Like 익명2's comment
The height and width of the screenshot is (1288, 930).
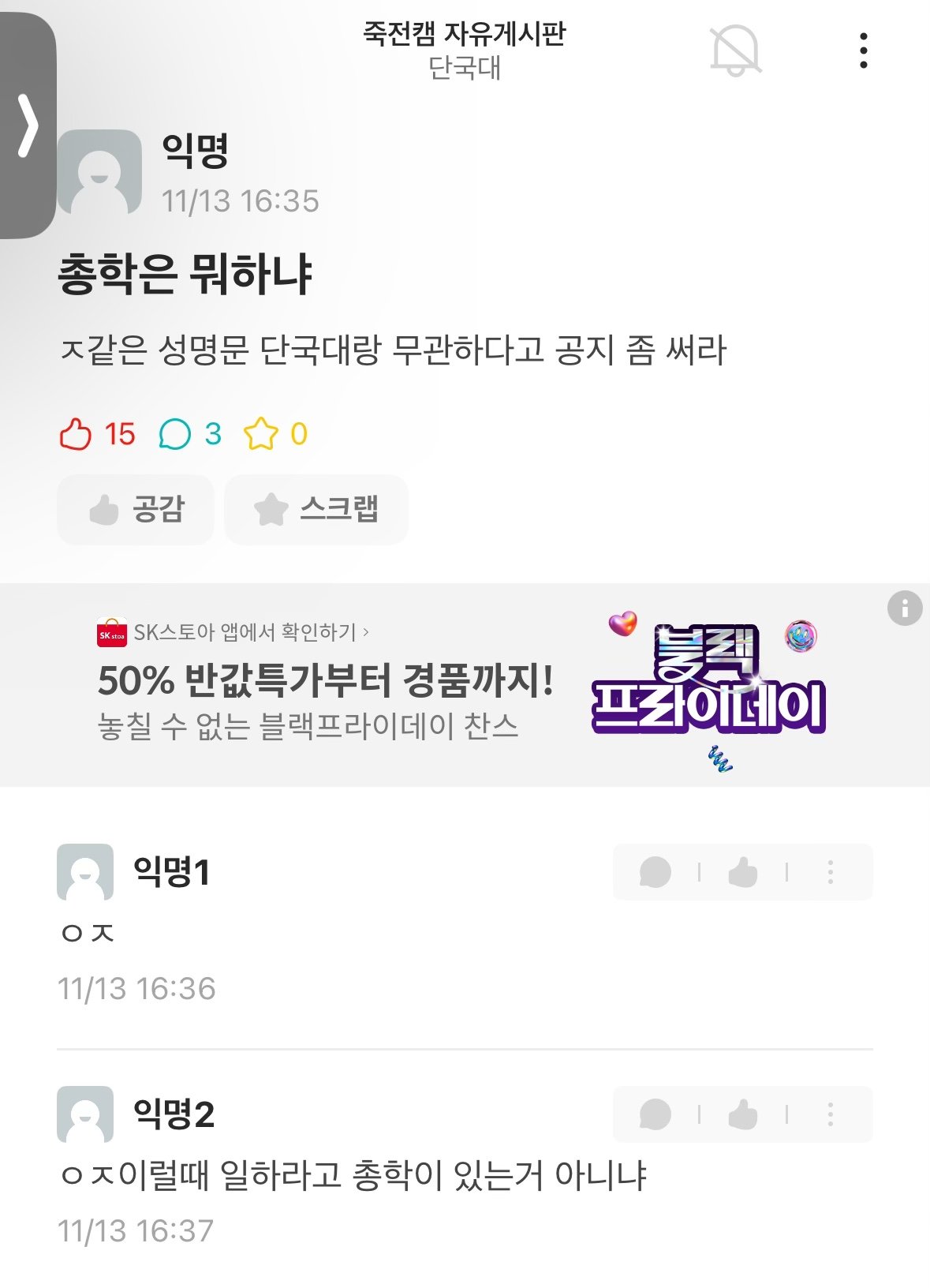[x=743, y=1114]
